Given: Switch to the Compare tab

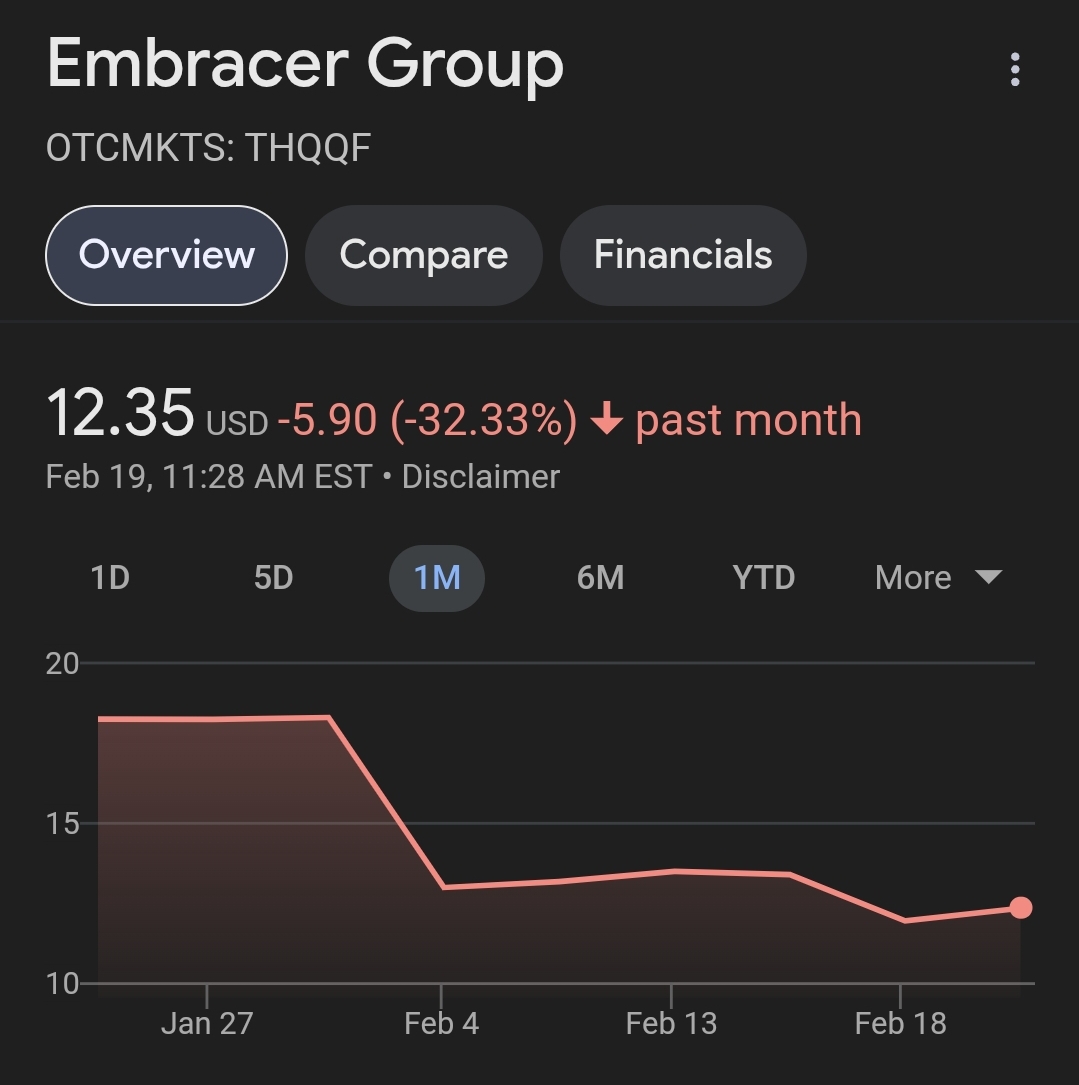Looking at the screenshot, I should point(423,255).
